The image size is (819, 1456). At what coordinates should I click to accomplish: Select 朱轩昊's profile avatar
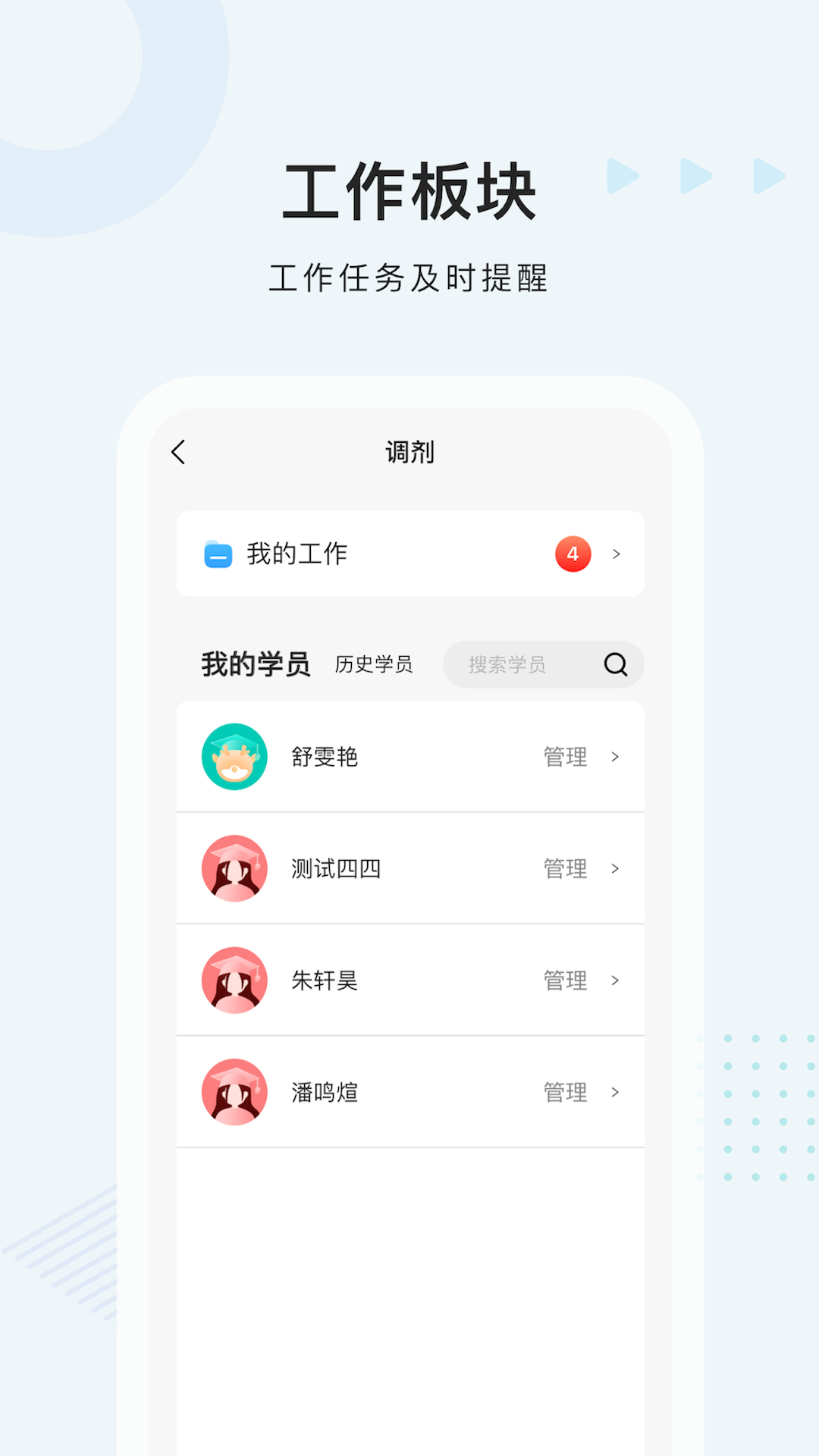coord(234,980)
